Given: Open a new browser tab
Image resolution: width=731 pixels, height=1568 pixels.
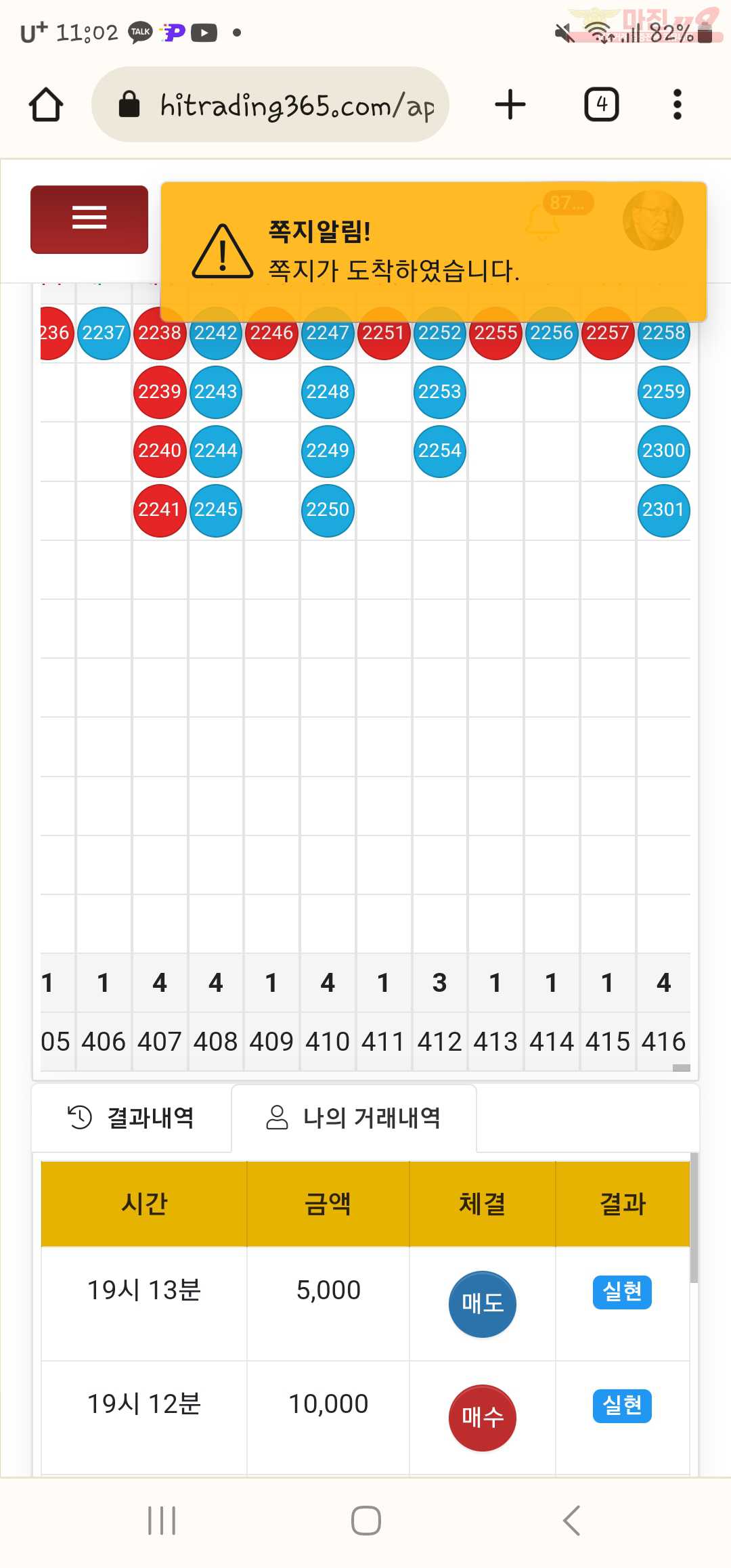Looking at the screenshot, I should tap(510, 105).
